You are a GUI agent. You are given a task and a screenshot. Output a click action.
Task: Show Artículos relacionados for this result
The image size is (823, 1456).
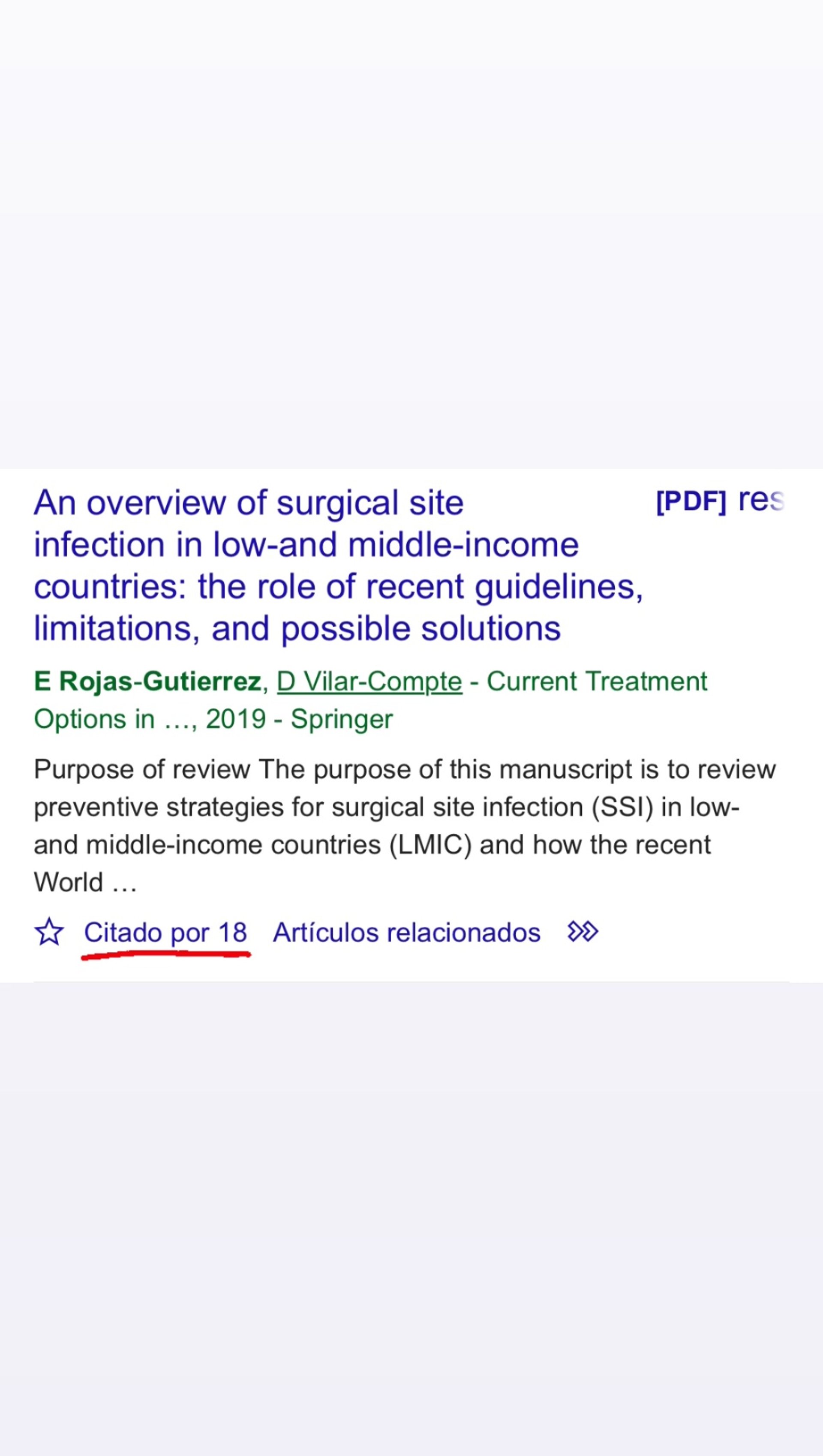(407, 932)
